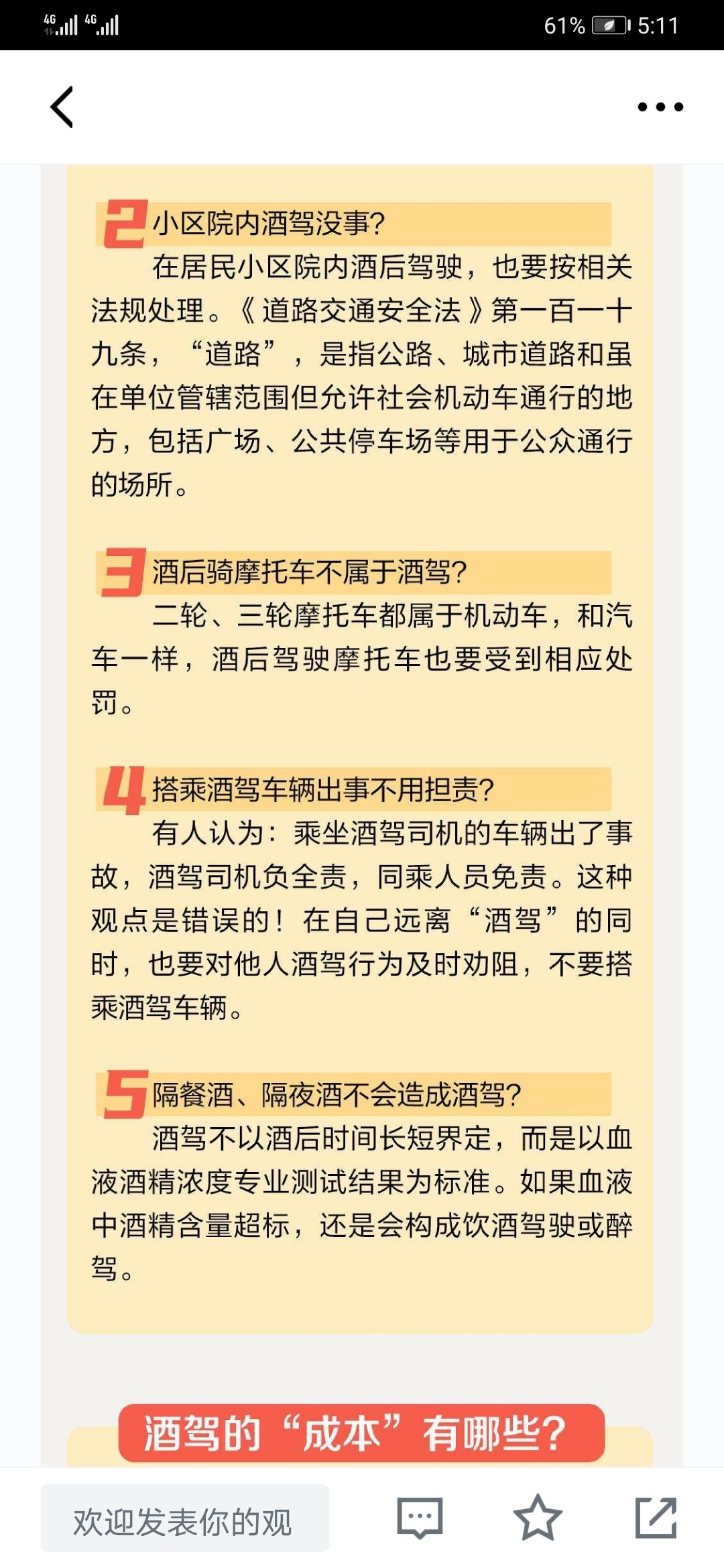Go back using the top-left arrow

(62, 107)
